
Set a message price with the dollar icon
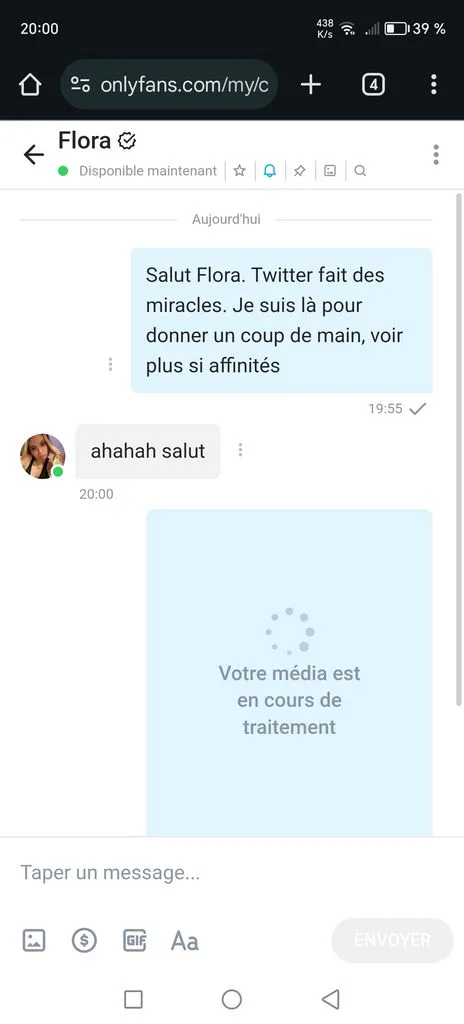click(84, 940)
